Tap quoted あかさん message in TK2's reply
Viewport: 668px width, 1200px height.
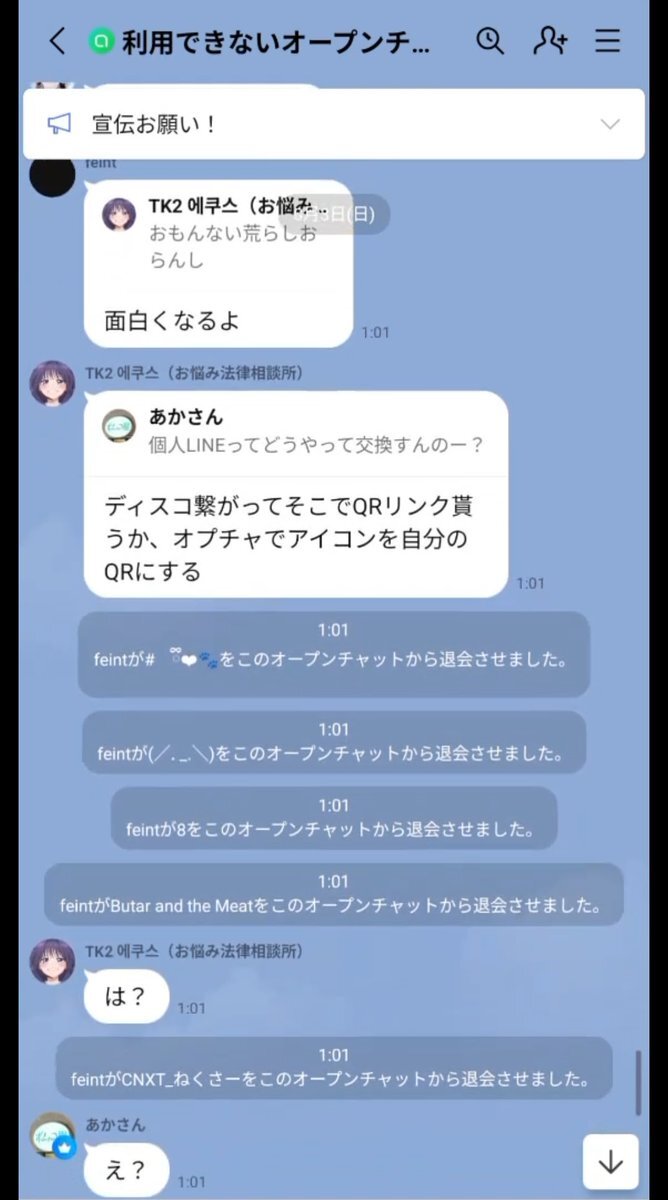pos(297,431)
